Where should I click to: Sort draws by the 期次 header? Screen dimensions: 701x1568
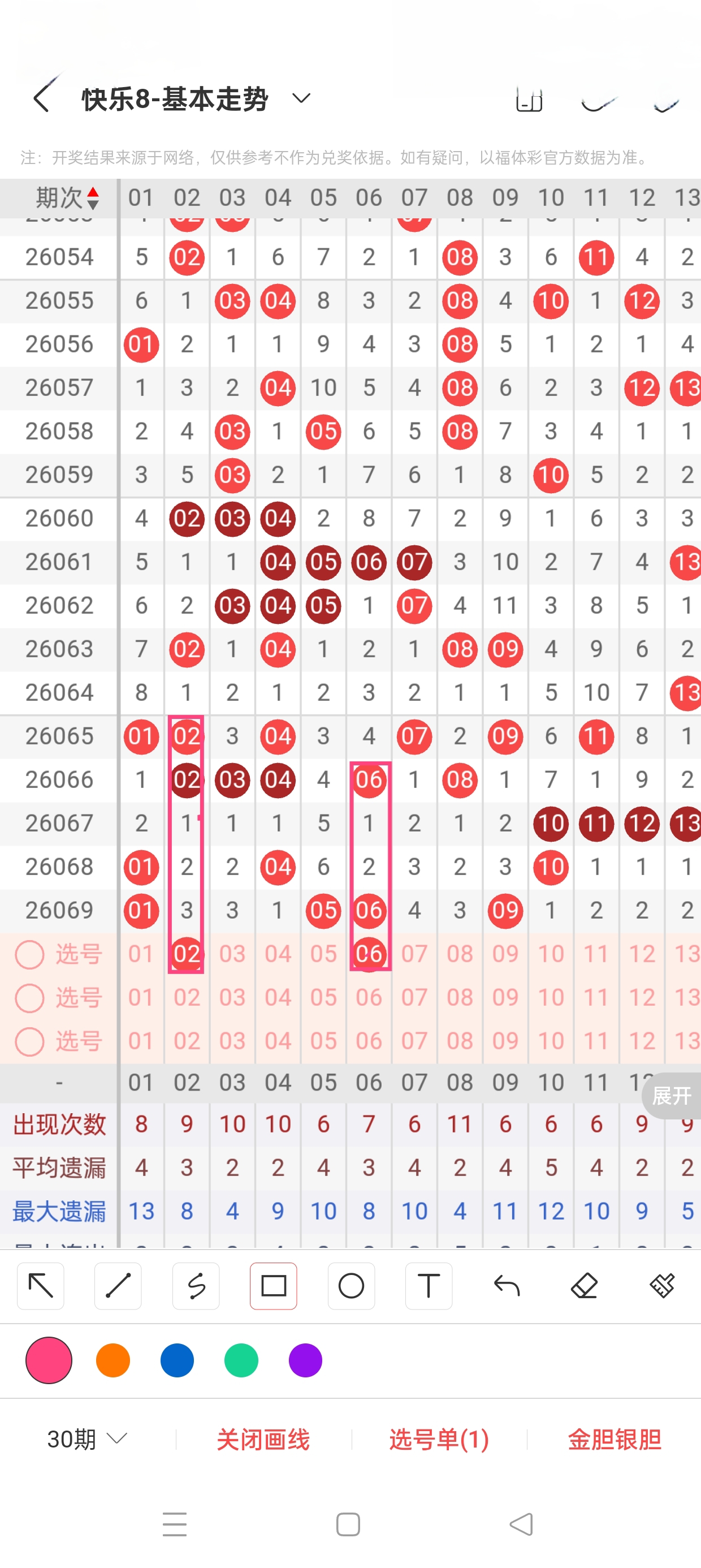[67, 198]
